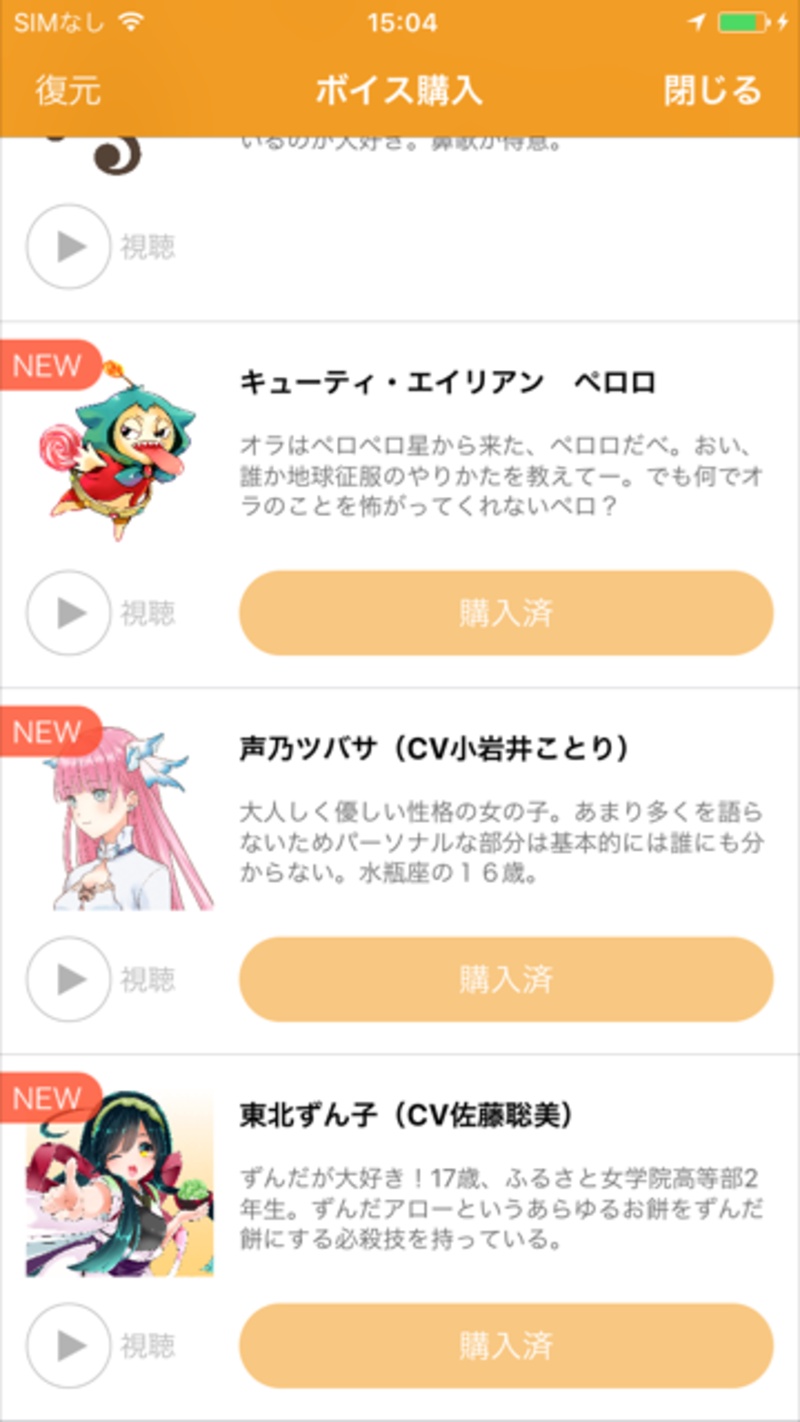Tap the 購入済 button for ペロロ

coord(506,613)
